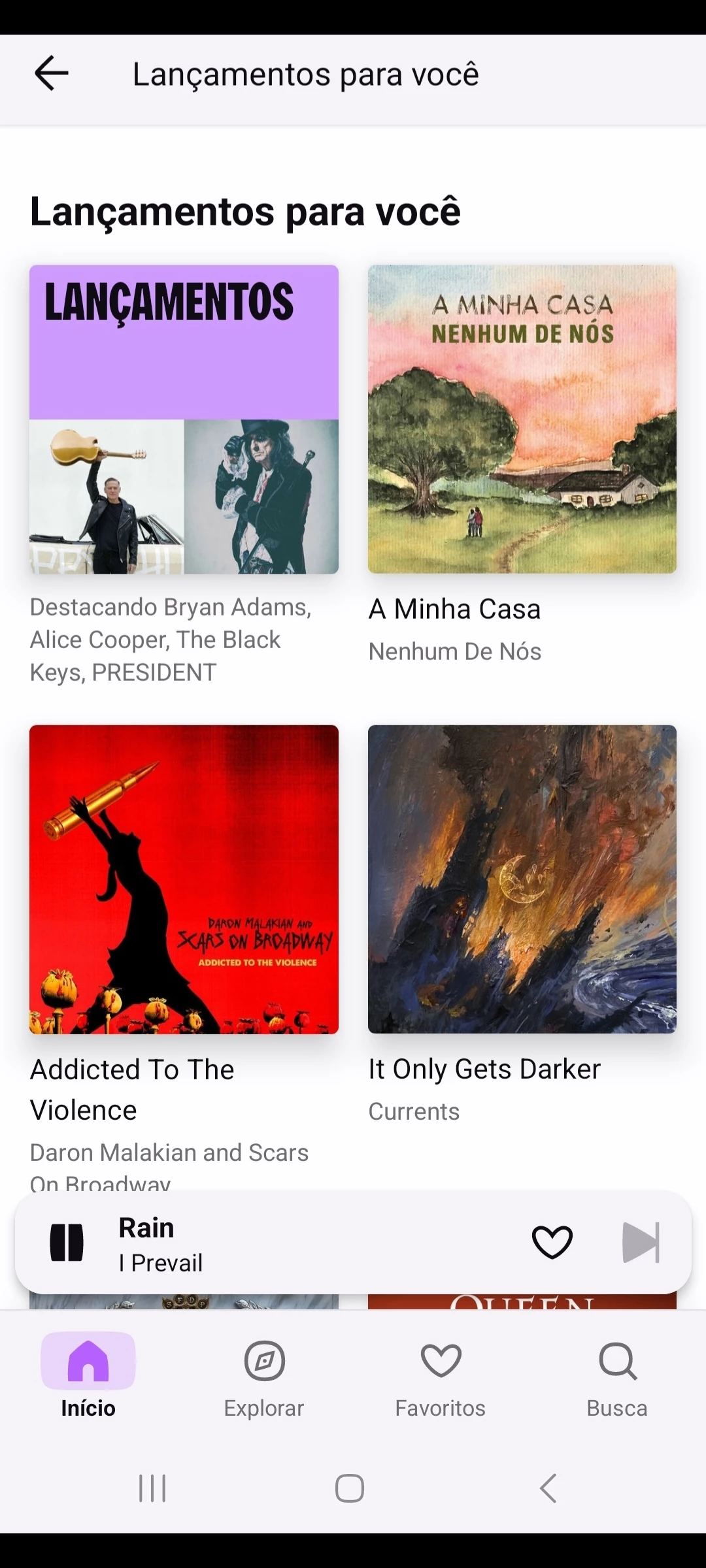Skip to the next track
The image size is (706, 1568).
[641, 1242]
